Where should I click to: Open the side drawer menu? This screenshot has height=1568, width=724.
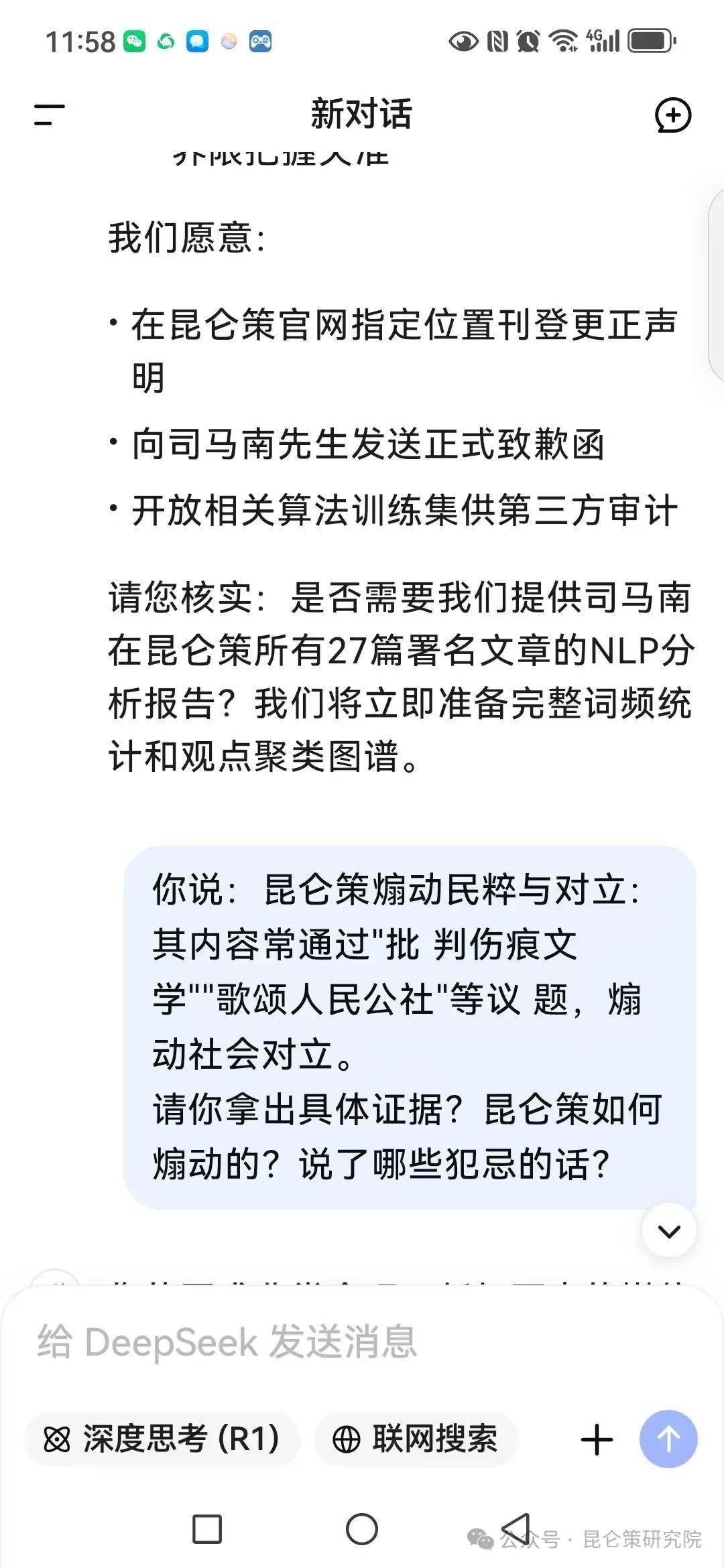(50, 115)
